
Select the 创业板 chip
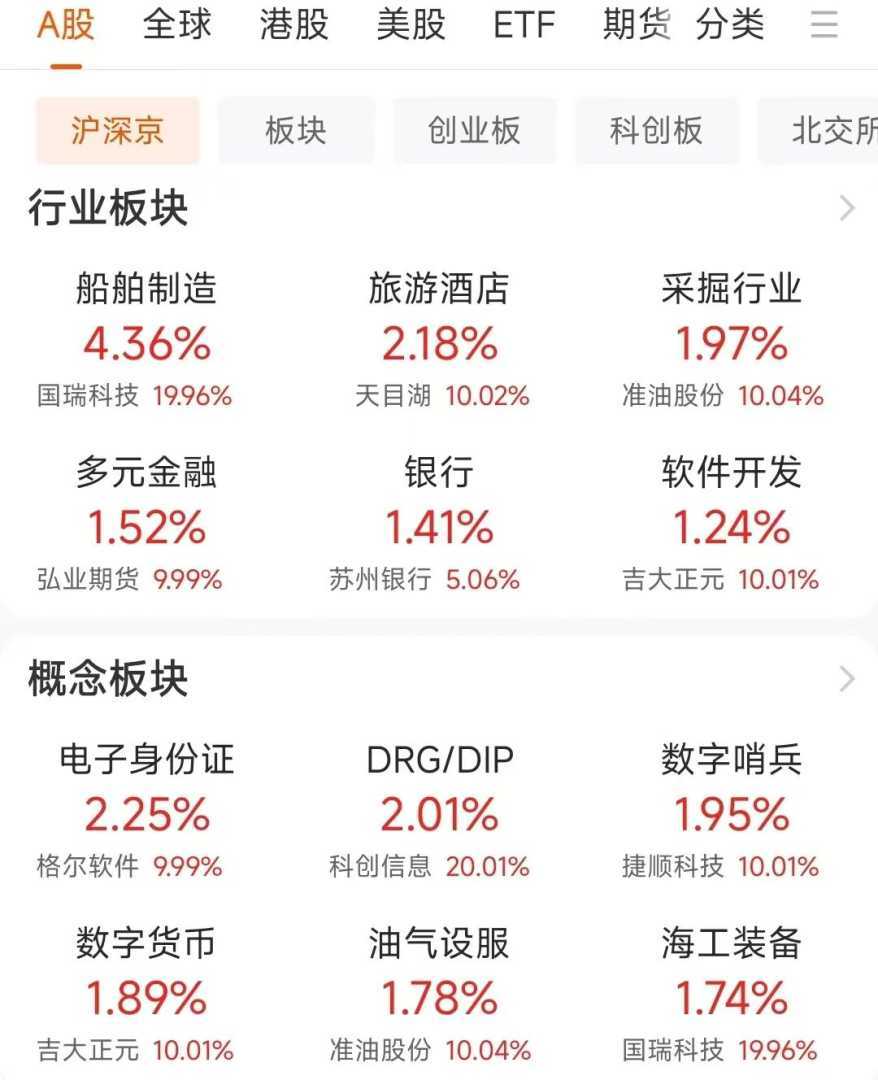(x=474, y=130)
